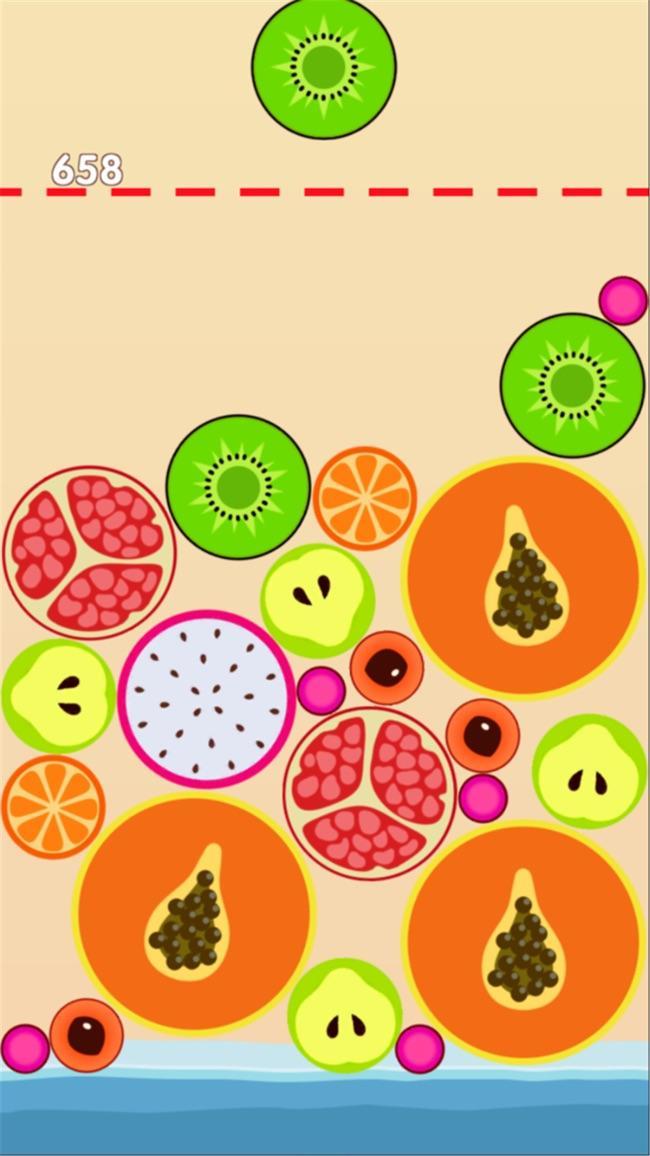This screenshot has height=1156, width=650.
Task: Drop the waiting kiwi at the top
Action: click(324, 67)
